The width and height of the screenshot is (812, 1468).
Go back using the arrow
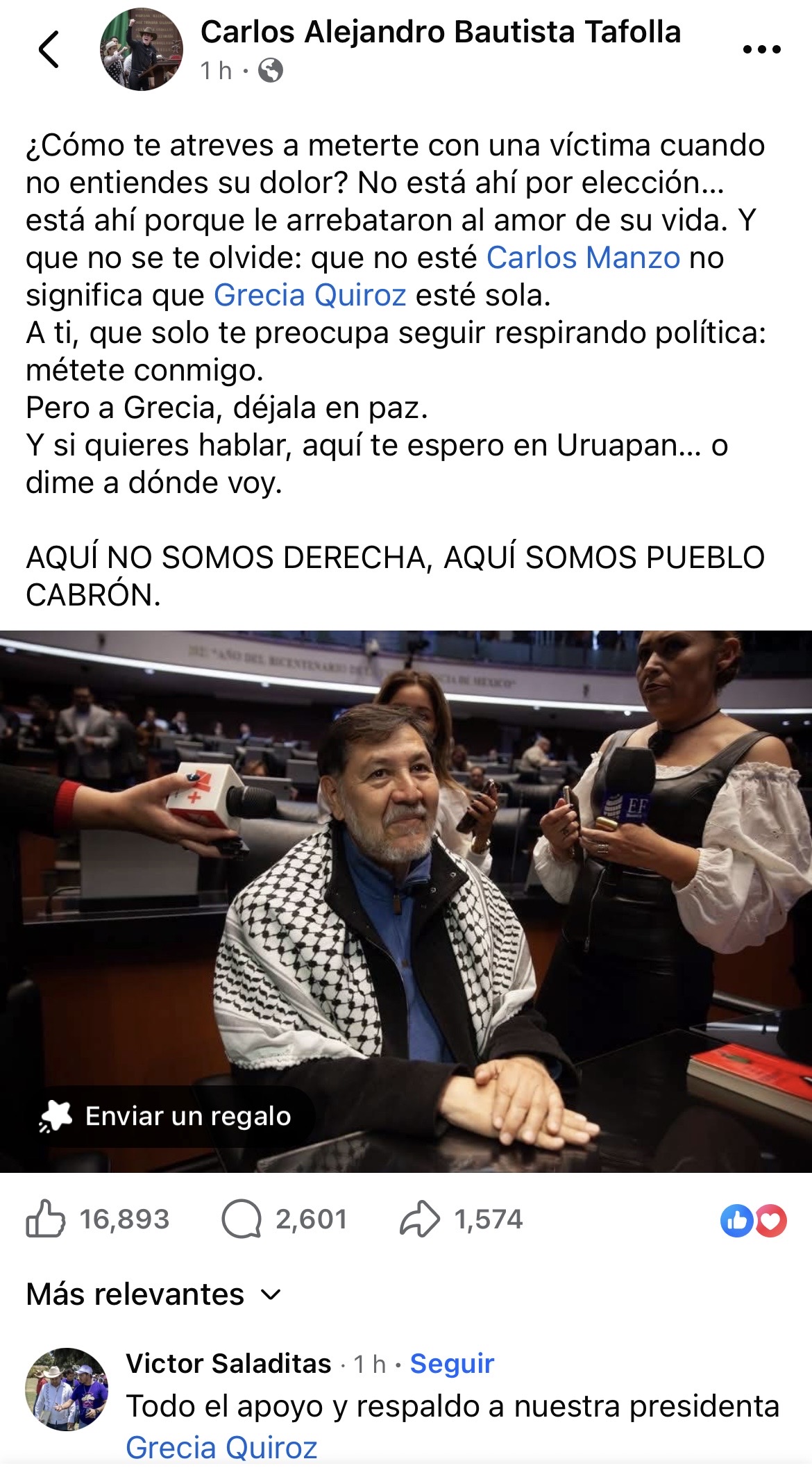point(49,50)
